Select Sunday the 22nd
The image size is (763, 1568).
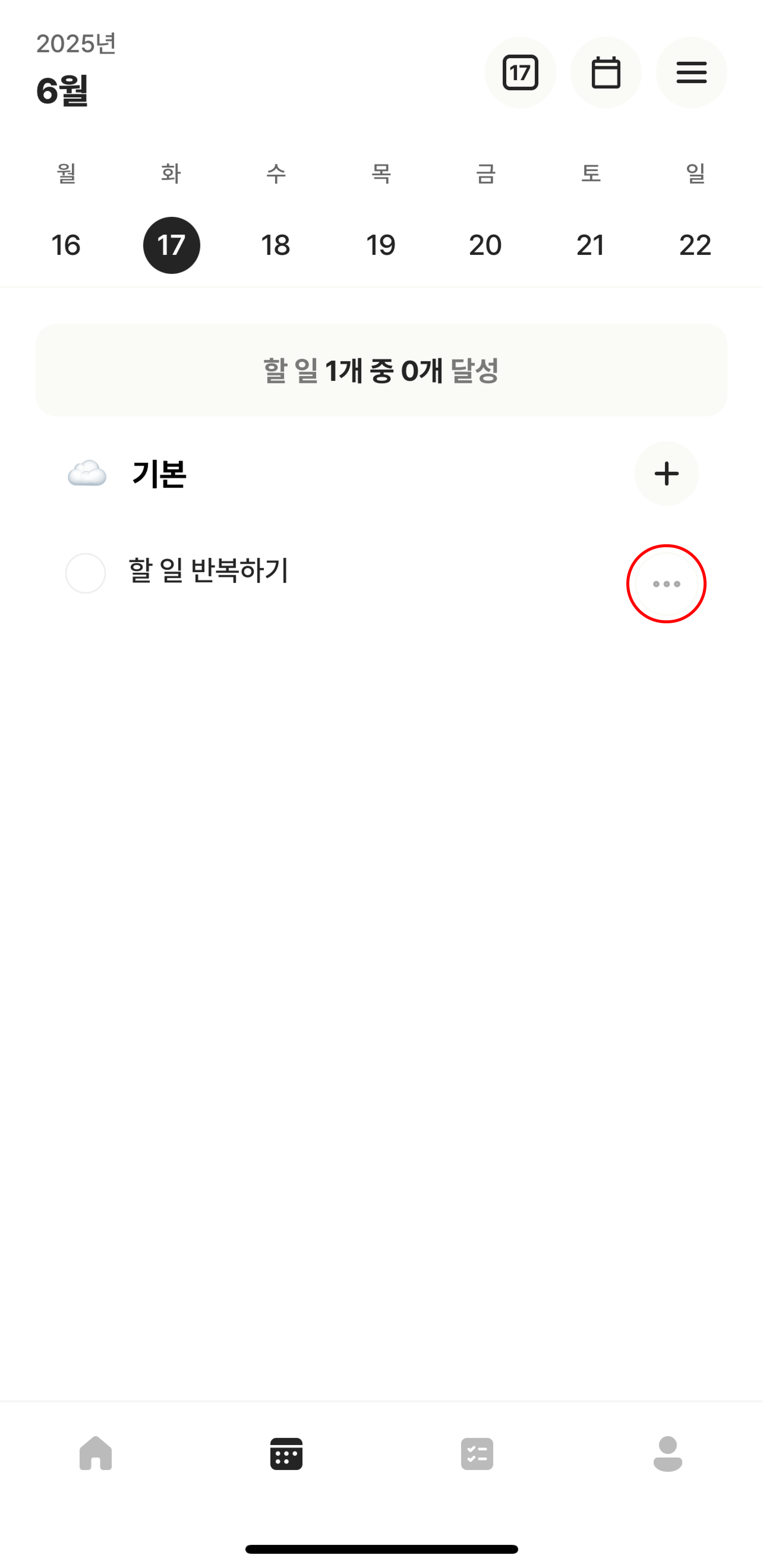(696, 245)
